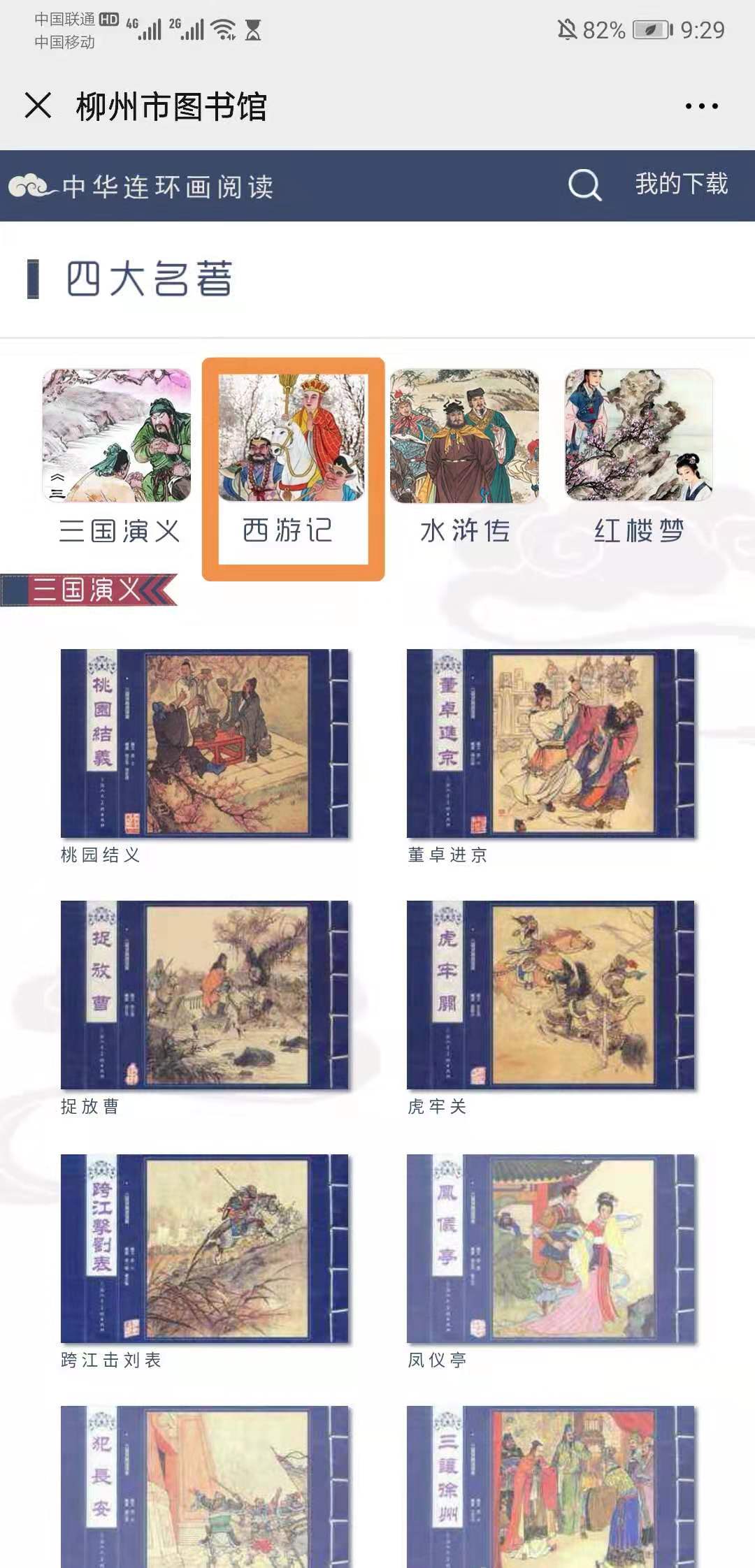Viewport: 755px width, 1568px height.
Task: Open the three-dot overflow menu
Action: pos(701,106)
